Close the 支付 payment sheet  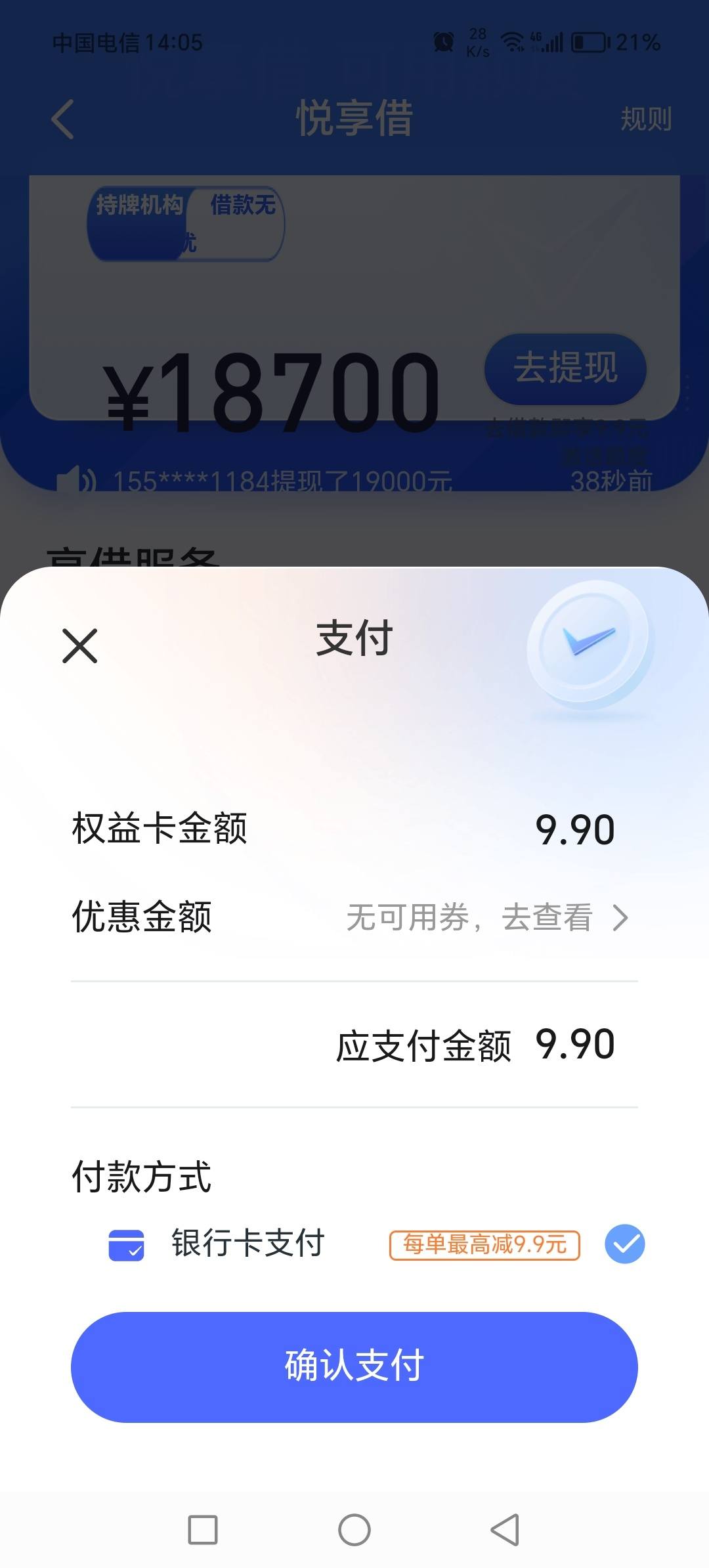click(x=79, y=645)
